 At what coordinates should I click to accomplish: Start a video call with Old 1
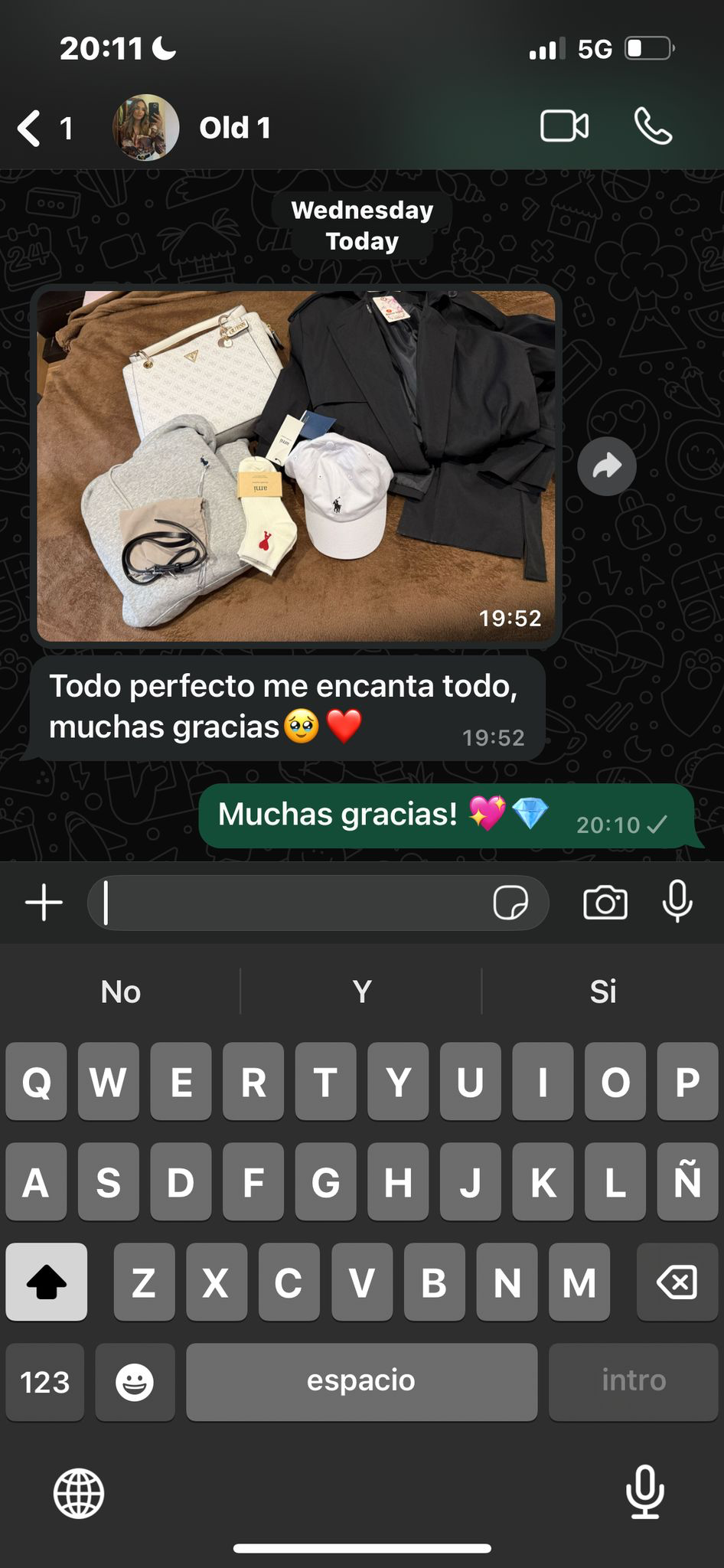click(x=565, y=127)
